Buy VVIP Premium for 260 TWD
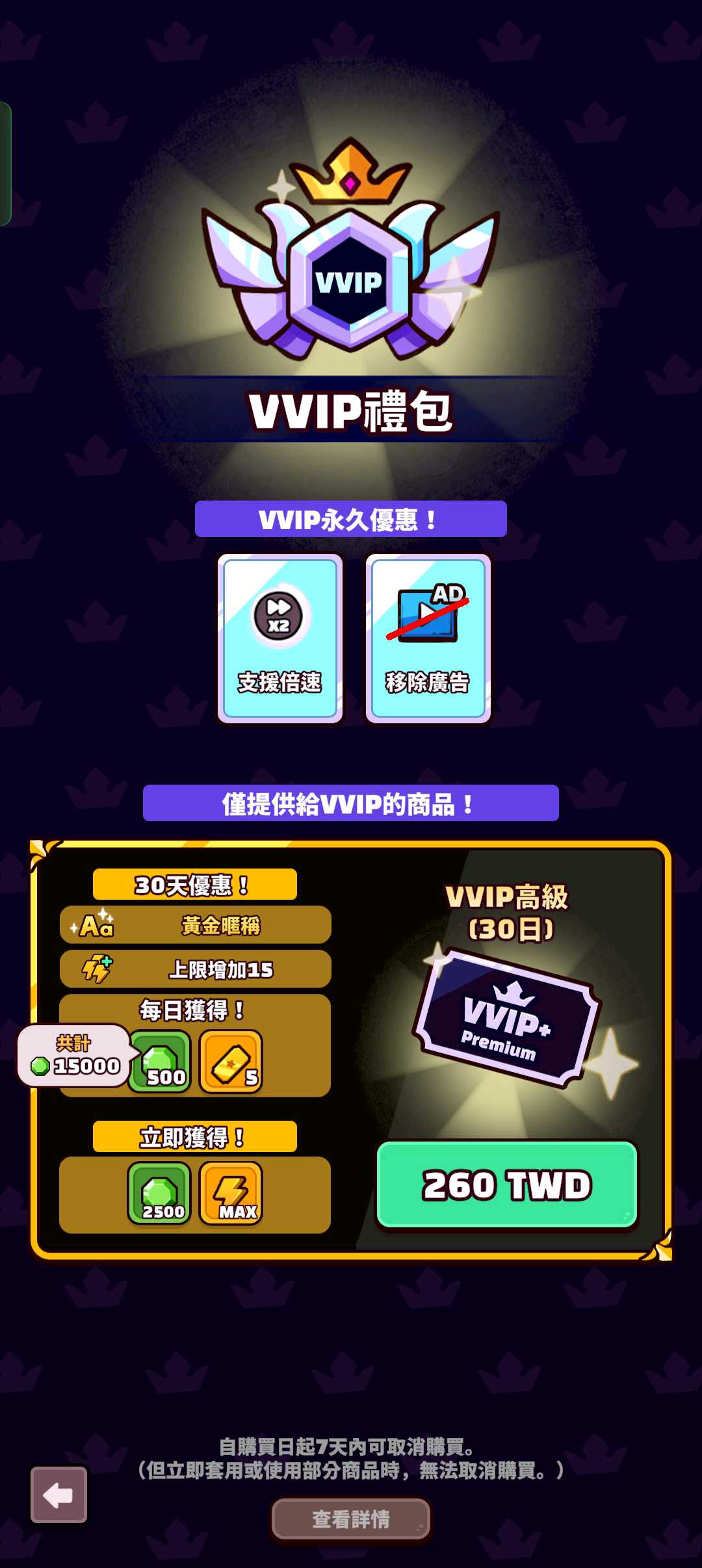The image size is (702, 1568). point(507,1184)
